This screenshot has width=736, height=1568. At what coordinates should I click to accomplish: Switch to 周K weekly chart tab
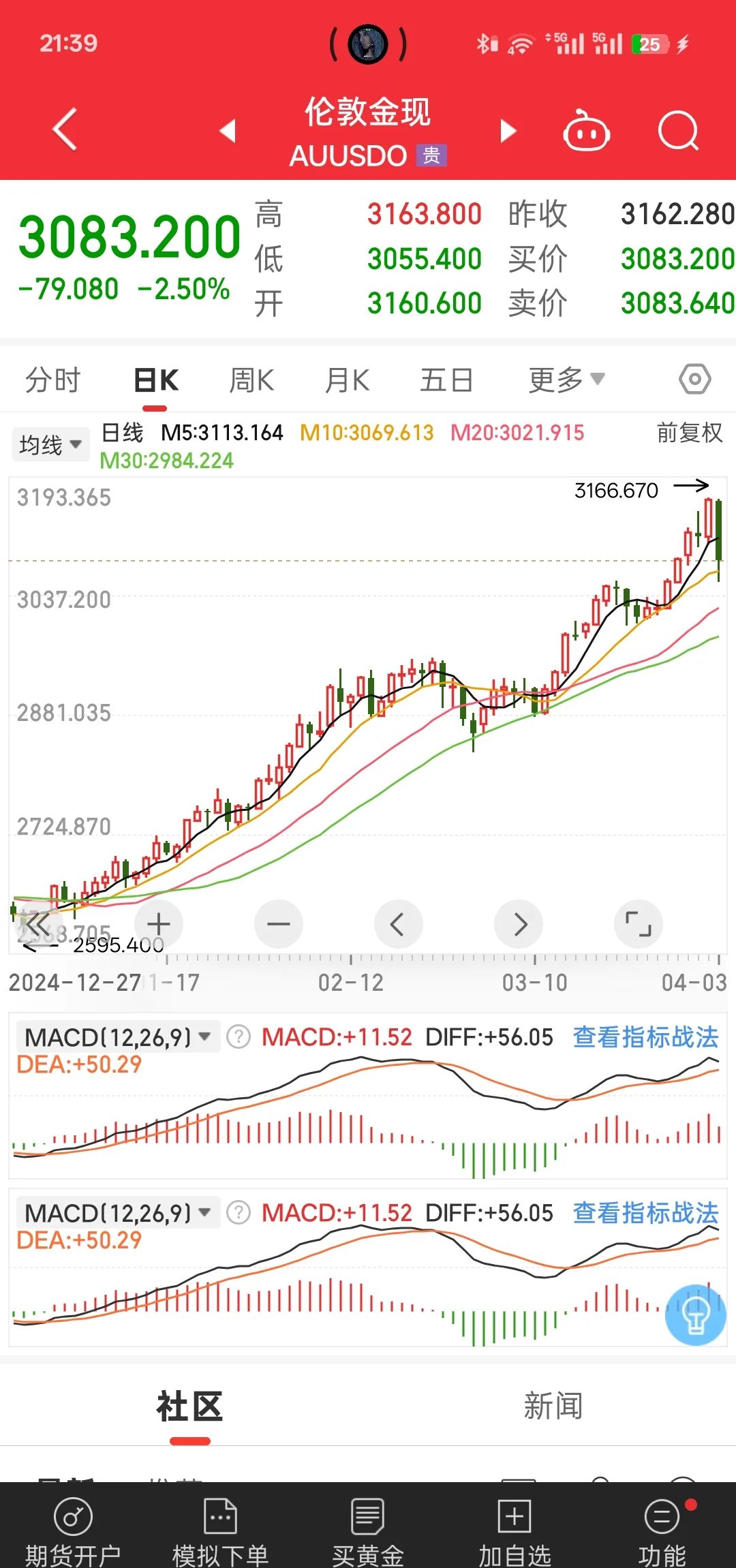point(252,379)
